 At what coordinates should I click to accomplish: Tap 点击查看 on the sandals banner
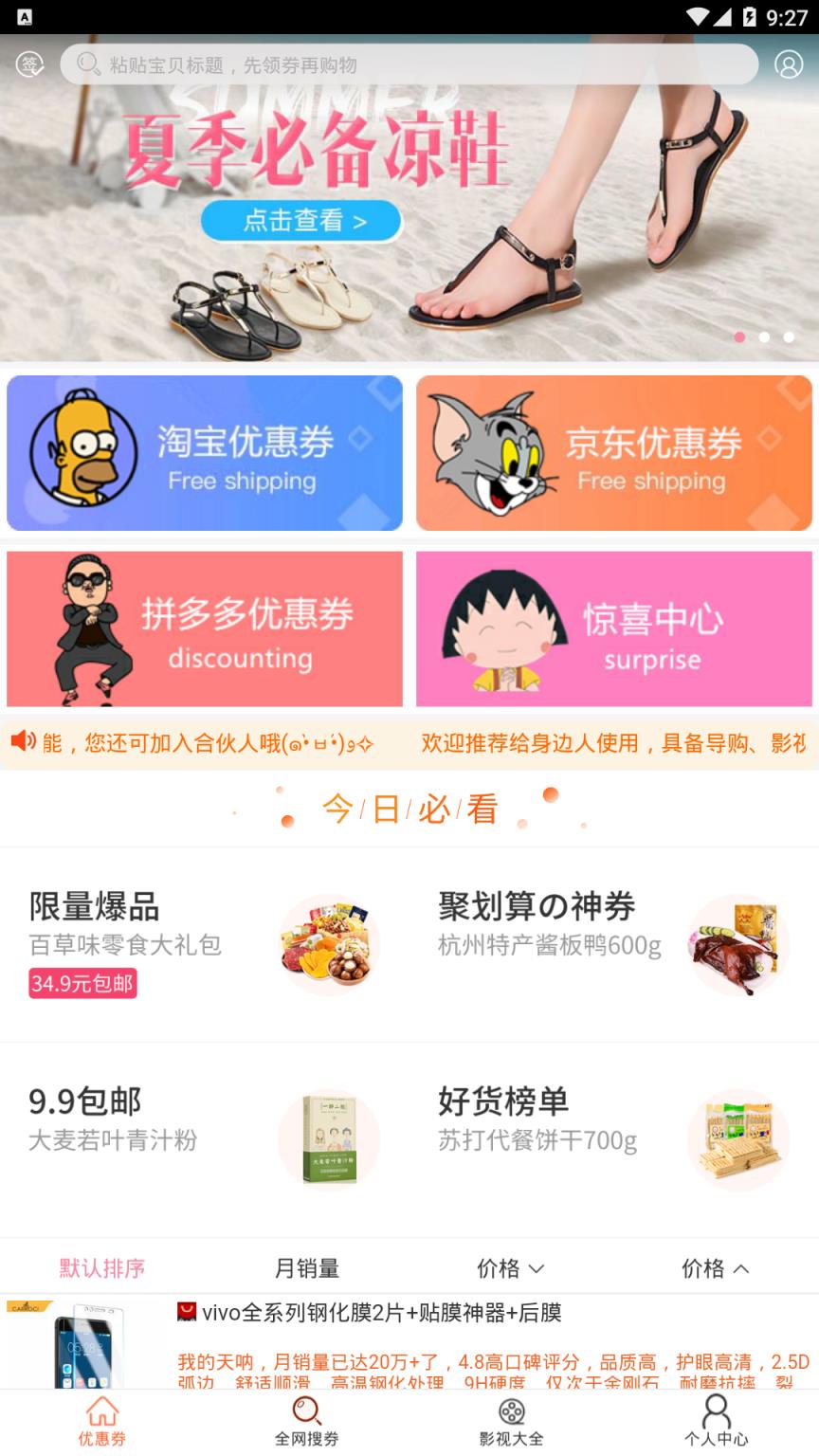click(300, 220)
